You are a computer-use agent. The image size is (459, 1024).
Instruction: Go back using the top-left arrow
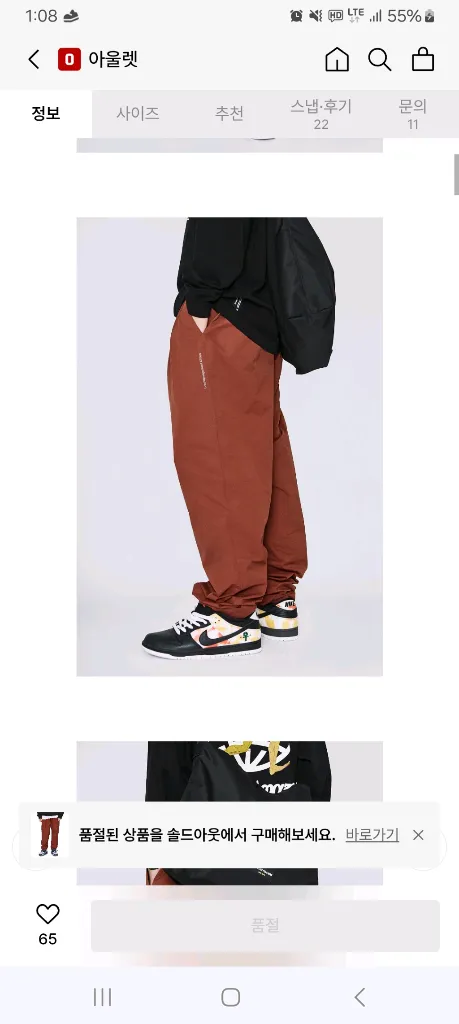point(34,59)
